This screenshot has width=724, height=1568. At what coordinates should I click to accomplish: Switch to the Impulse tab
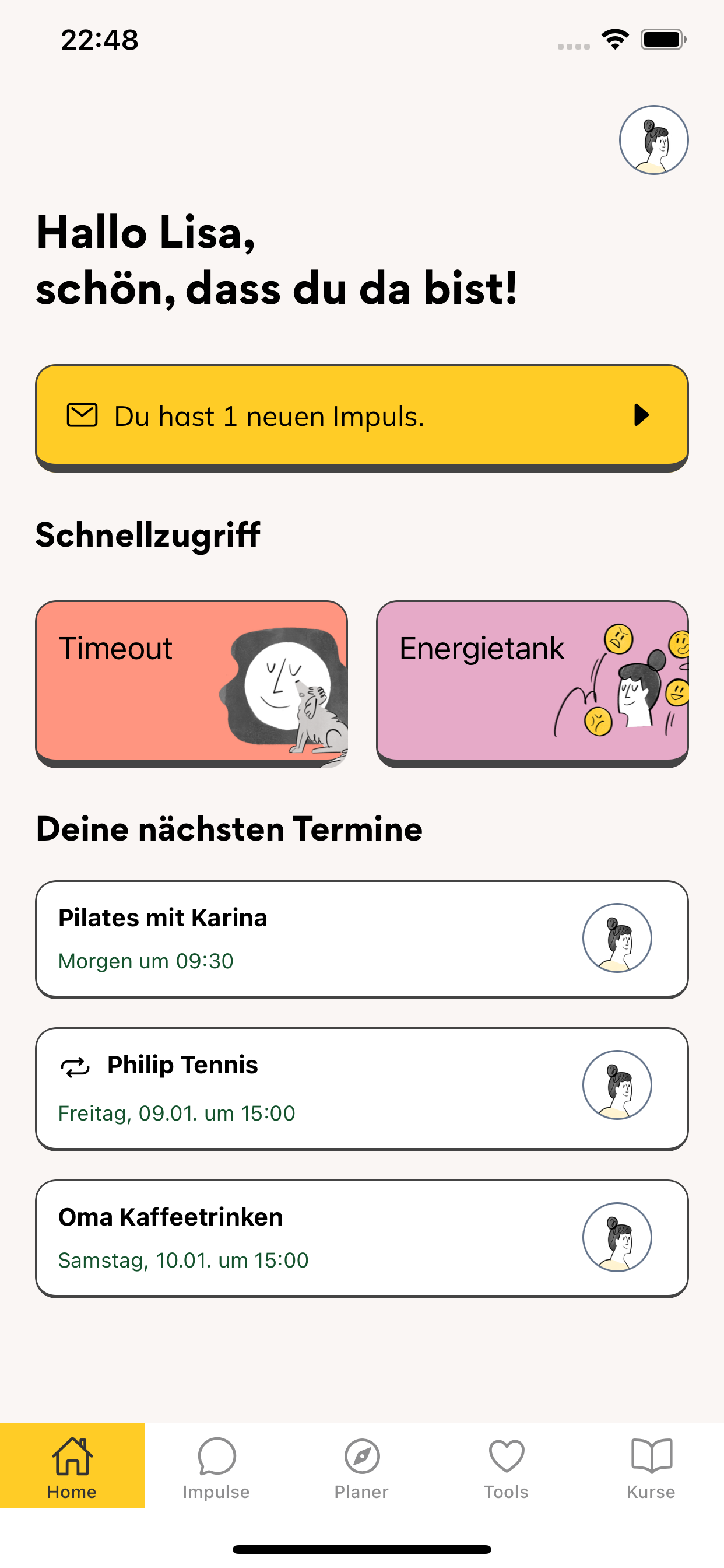point(217,1467)
